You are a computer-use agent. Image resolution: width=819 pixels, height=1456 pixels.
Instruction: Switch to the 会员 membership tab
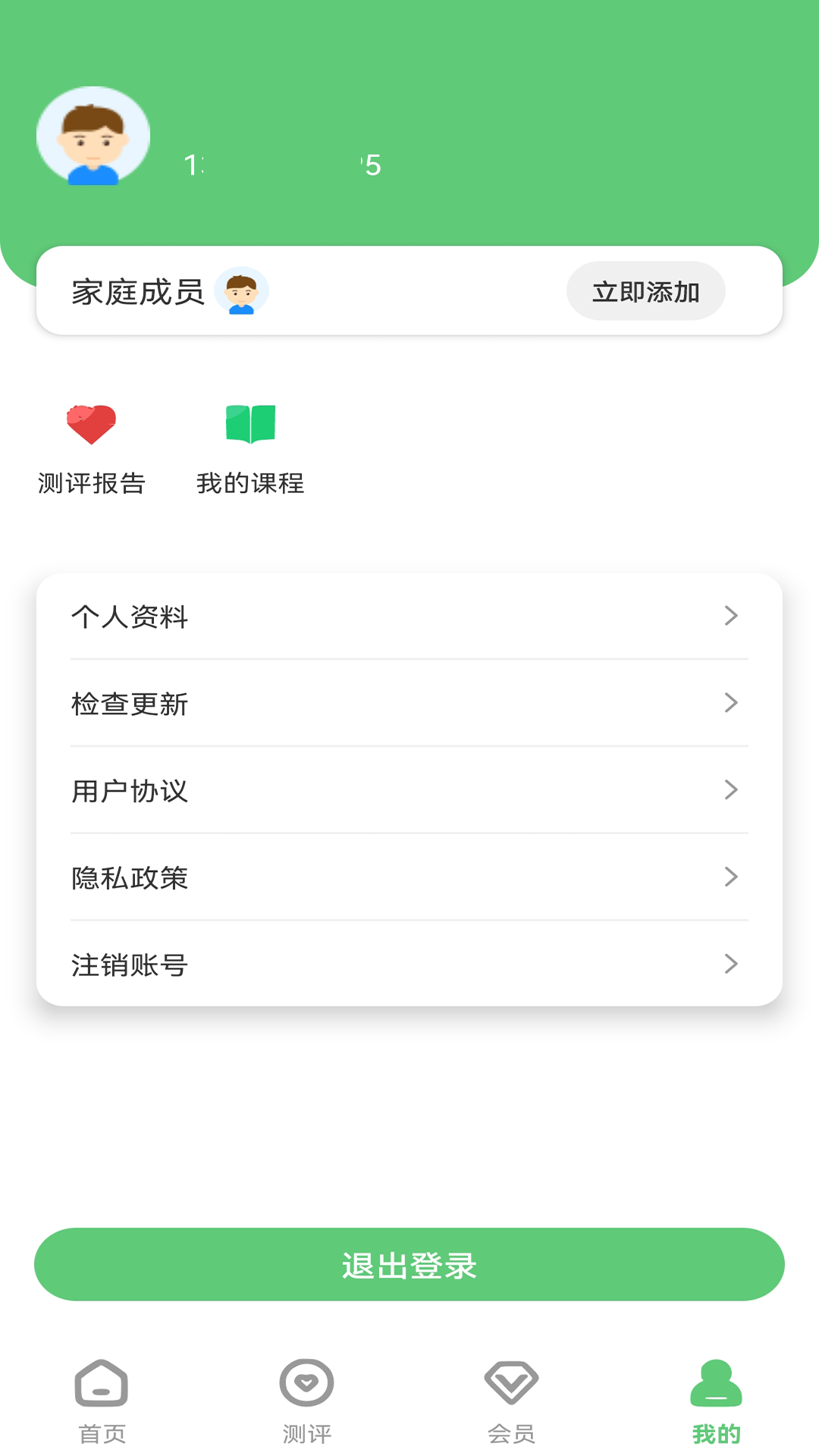coord(511,1401)
